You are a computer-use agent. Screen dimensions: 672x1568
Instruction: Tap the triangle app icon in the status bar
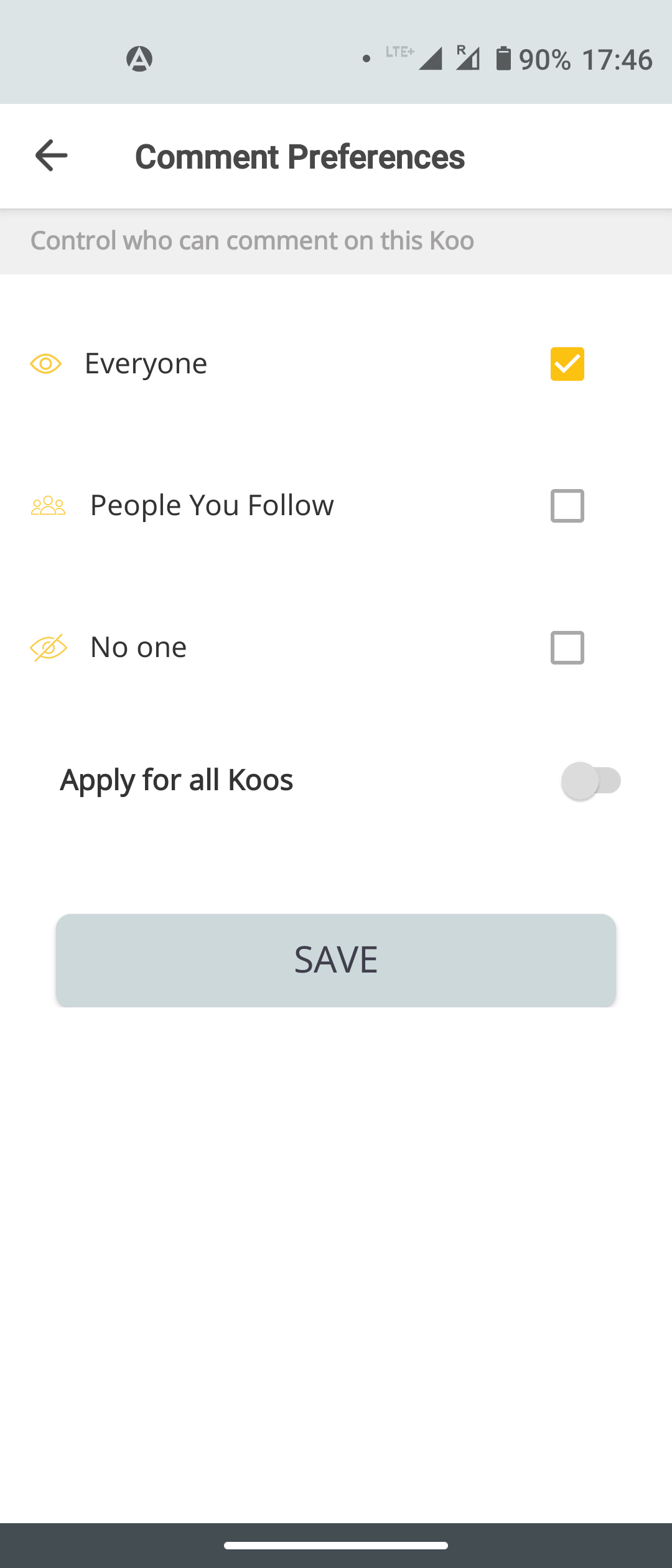tap(139, 59)
